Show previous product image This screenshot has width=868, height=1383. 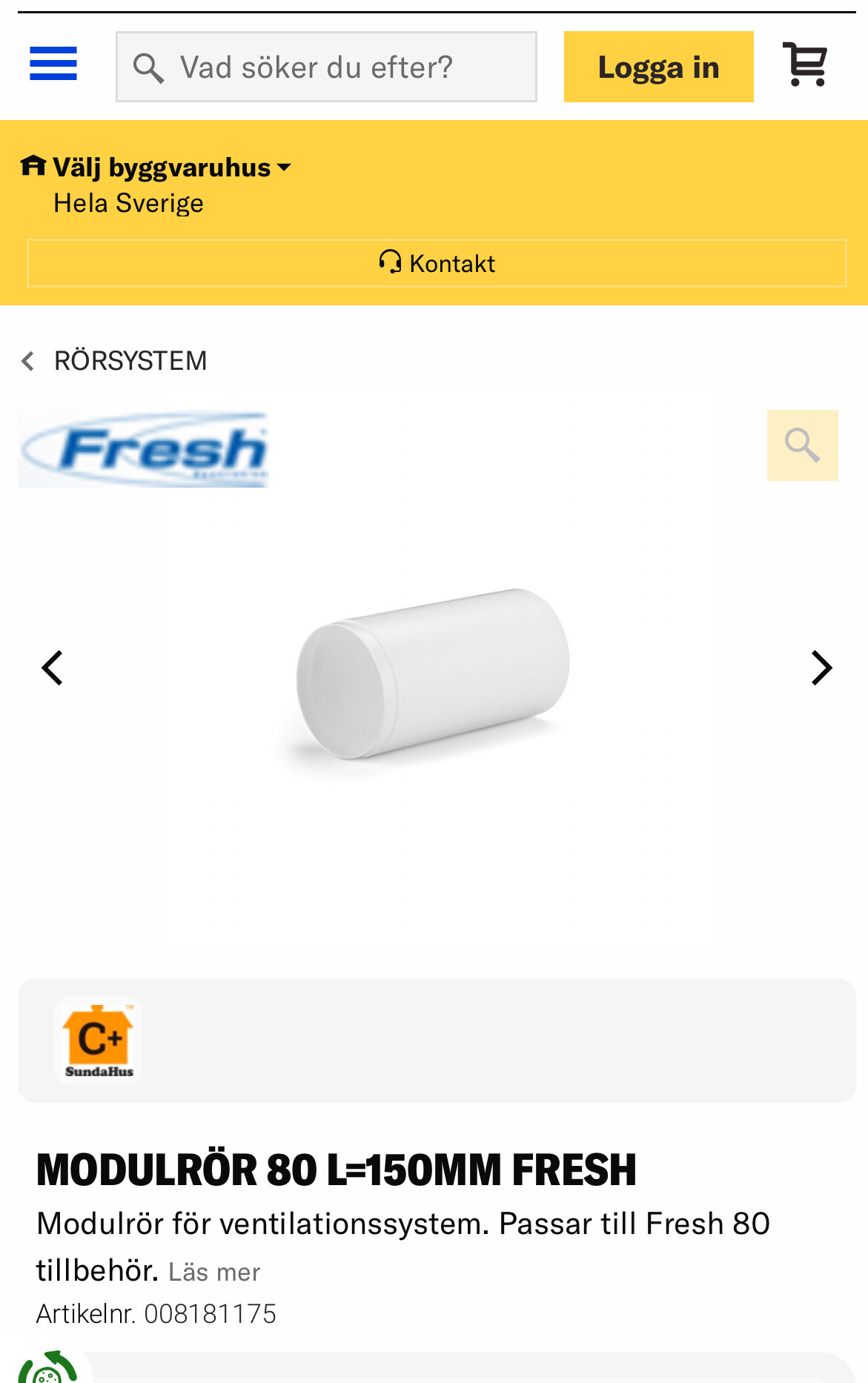(53, 668)
